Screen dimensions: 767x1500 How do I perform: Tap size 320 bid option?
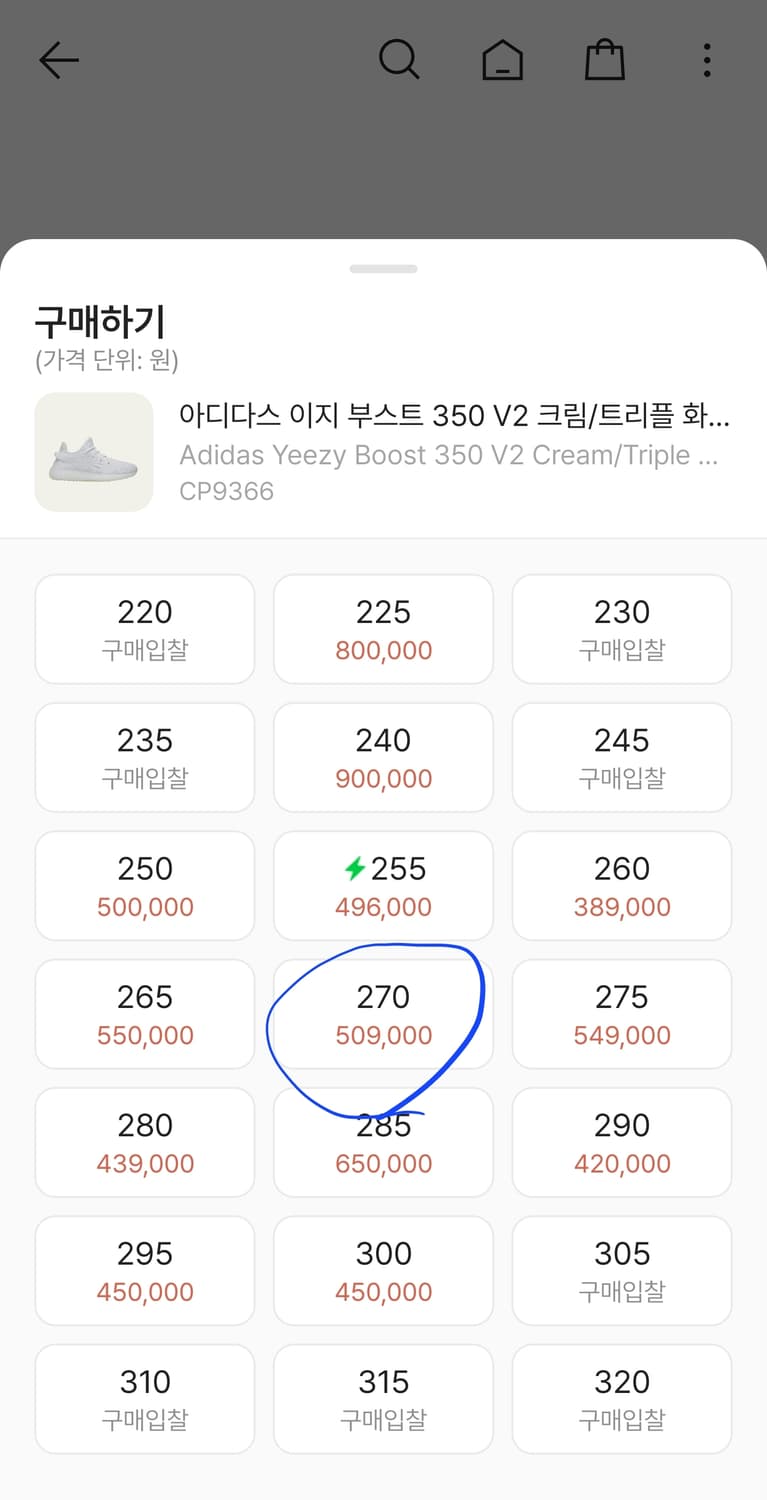(621, 1398)
